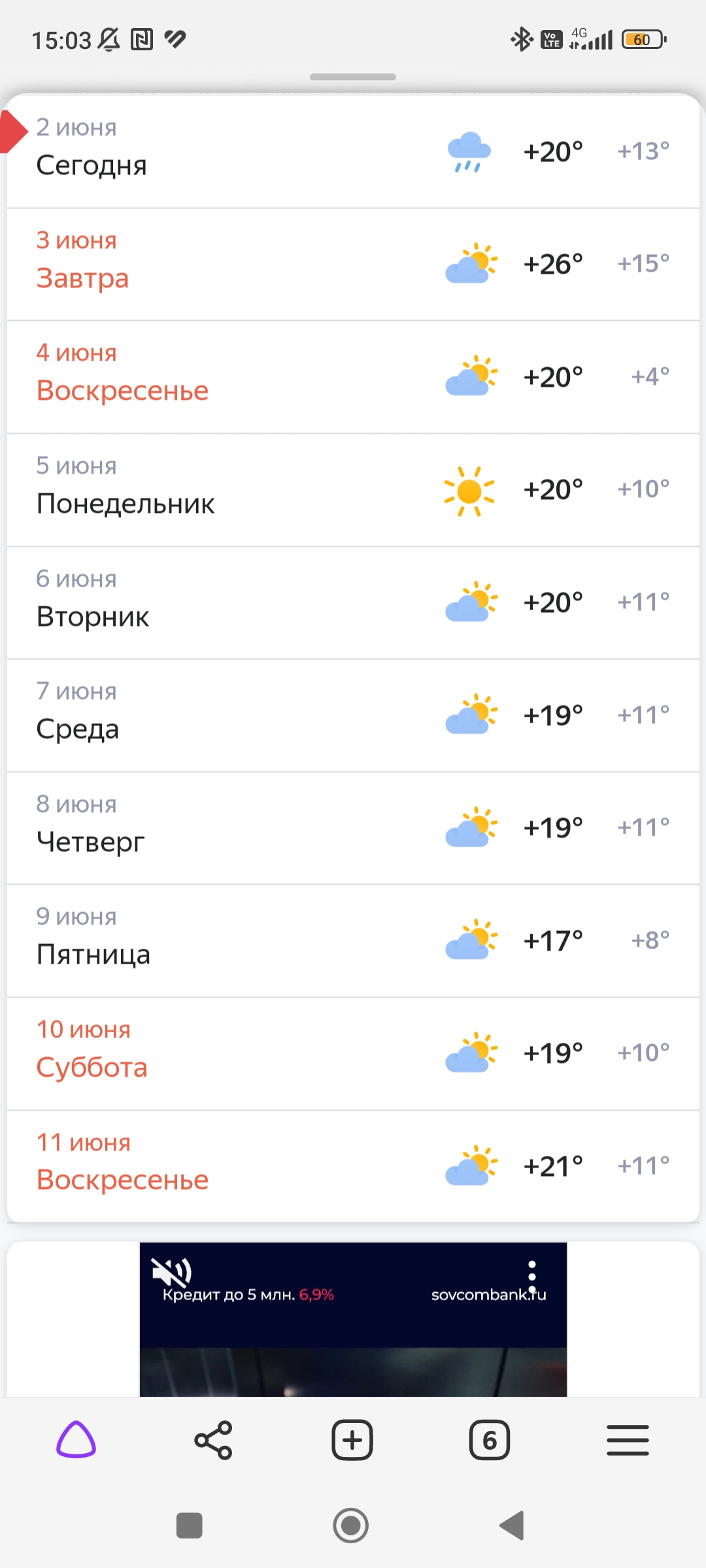Open the browser menu via hamburger icon
Viewport: 706px width, 1568px height.
(x=628, y=1439)
